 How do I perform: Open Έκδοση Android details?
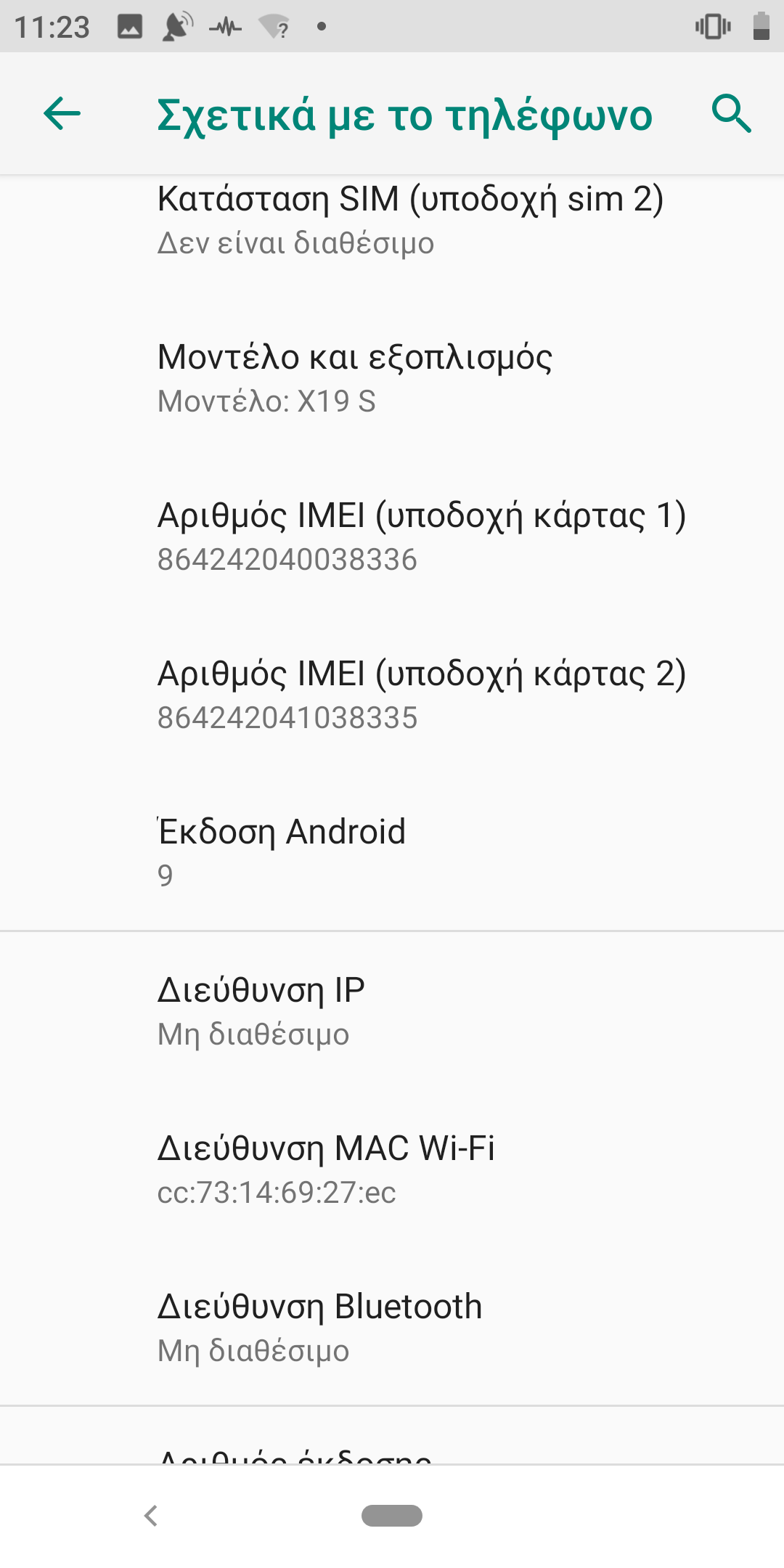tap(392, 852)
